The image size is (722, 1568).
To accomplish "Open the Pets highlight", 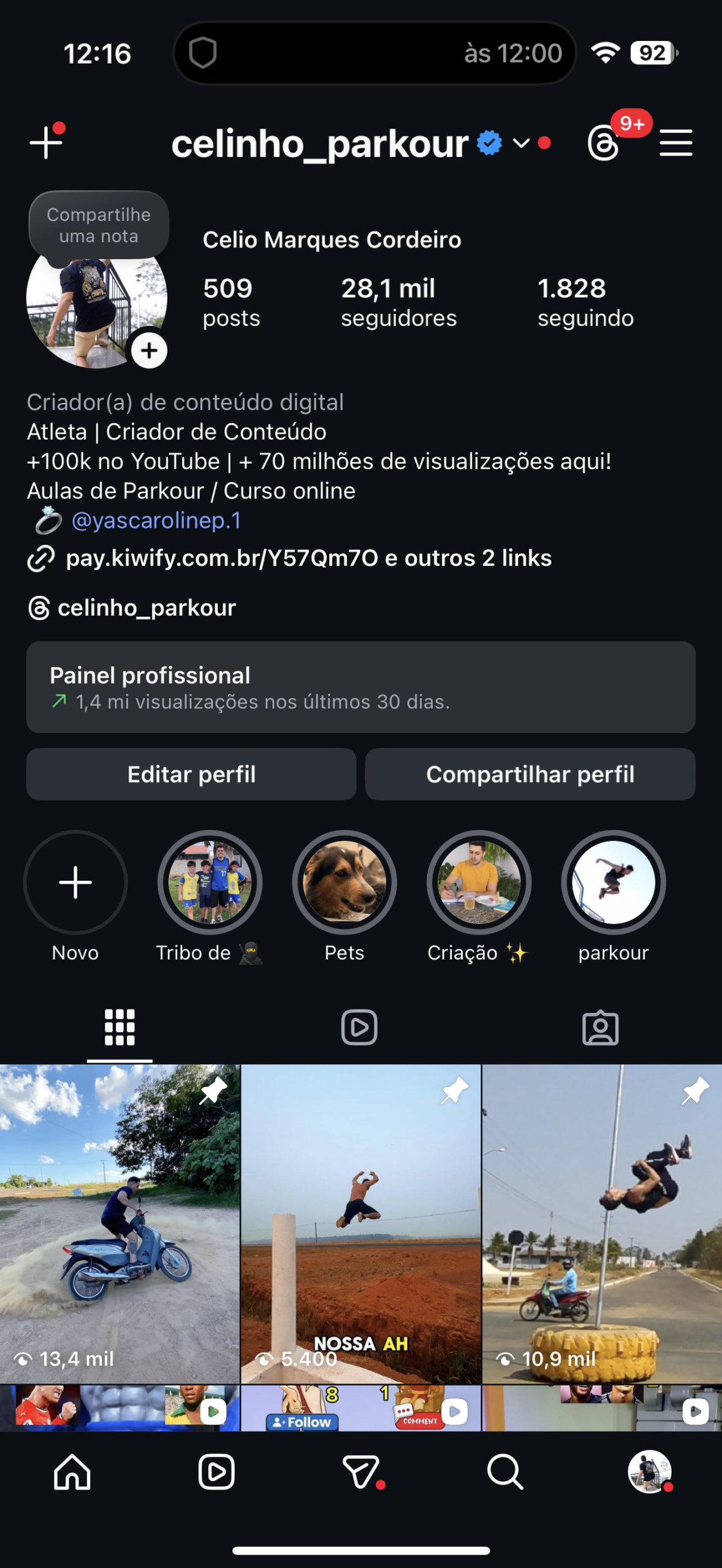I will pyautogui.click(x=344, y=883).
